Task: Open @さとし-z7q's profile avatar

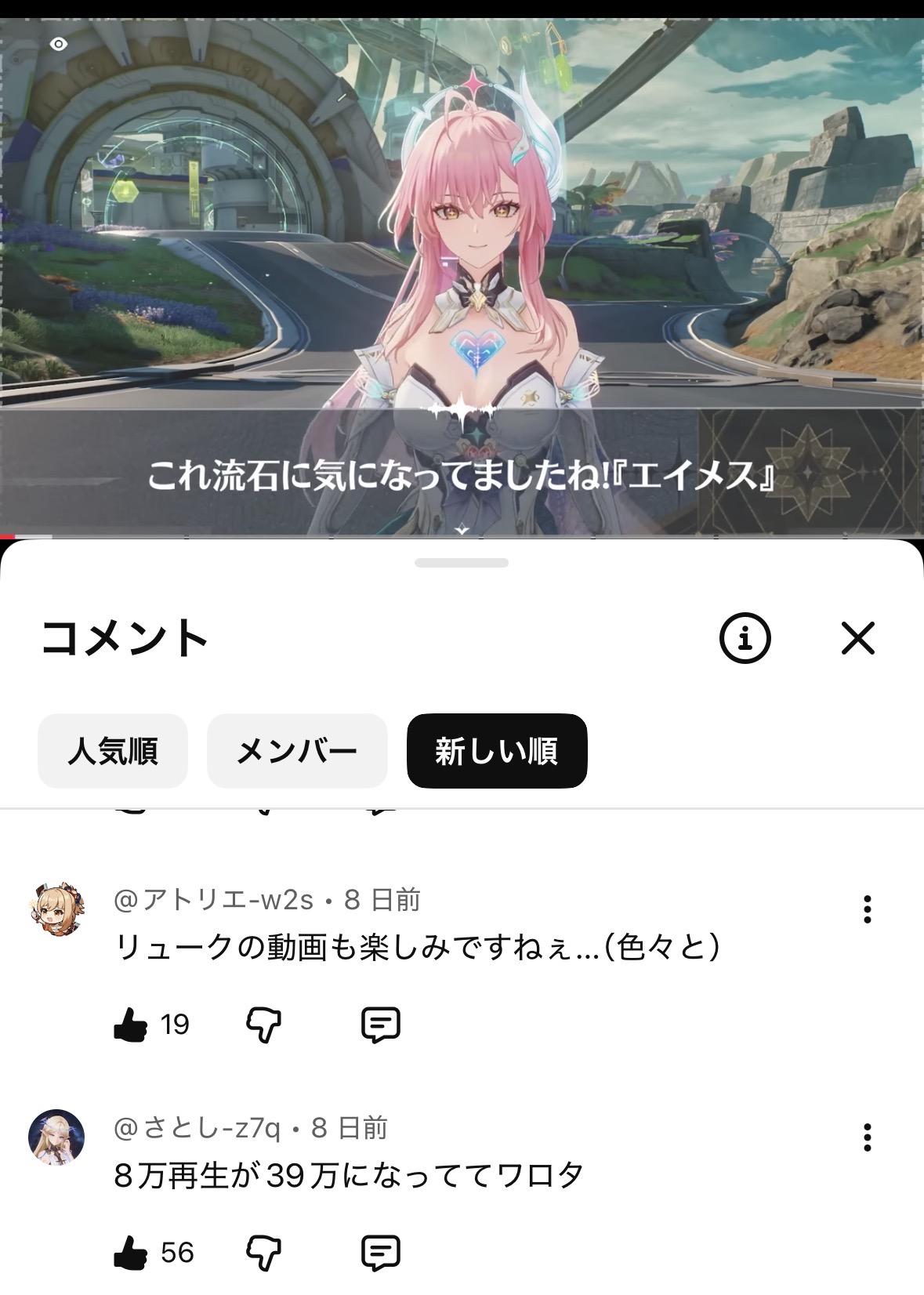Action: pos(56,1137)
